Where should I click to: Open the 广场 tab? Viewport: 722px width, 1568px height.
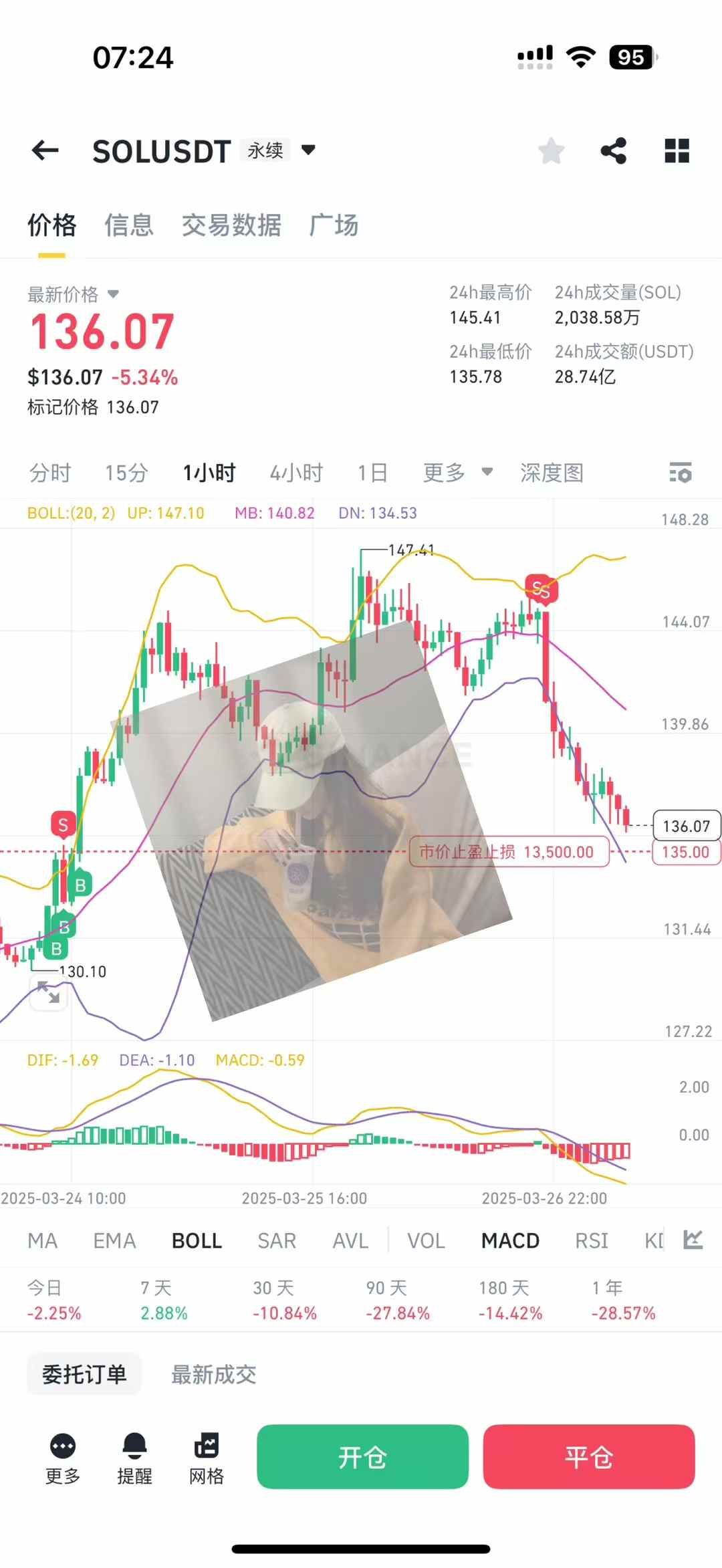pos(334,225)
